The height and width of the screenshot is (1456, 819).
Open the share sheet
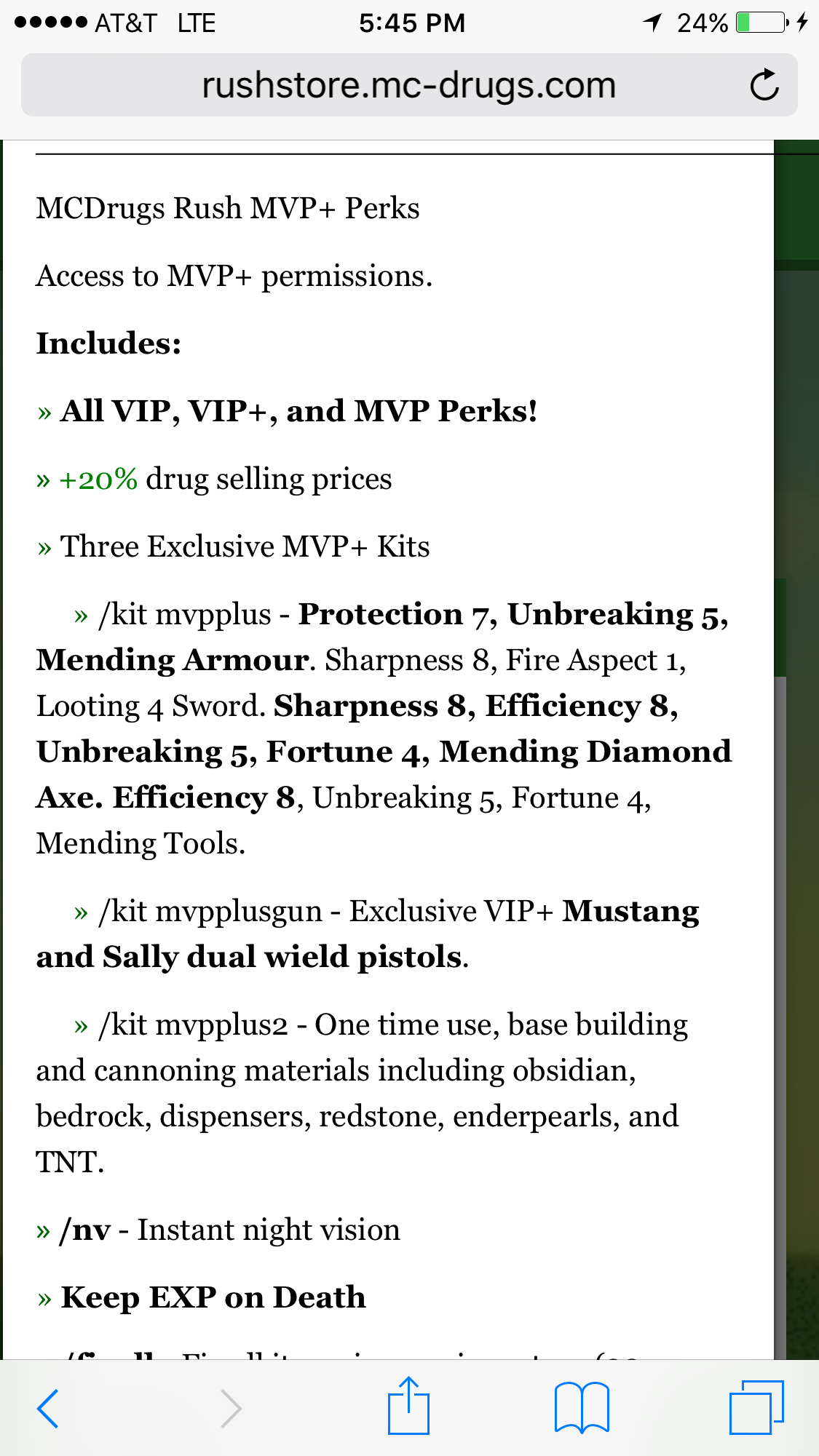pyautogui.click(x=408, y=1405)
